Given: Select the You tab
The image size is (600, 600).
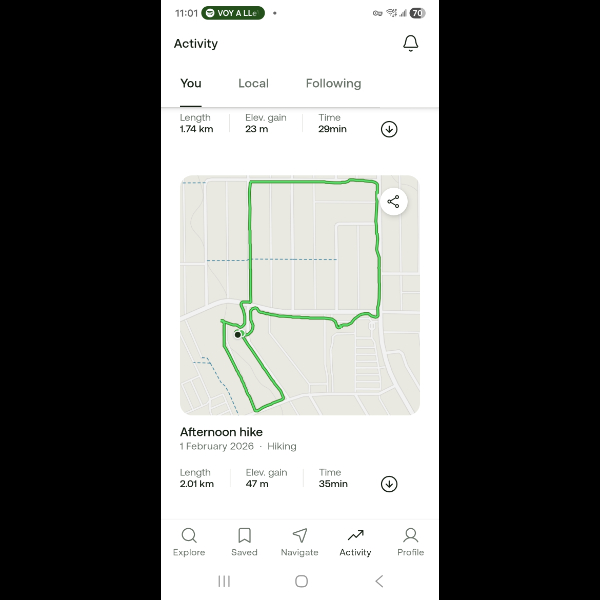Looking at the screenshot, I should coord(191,84).
